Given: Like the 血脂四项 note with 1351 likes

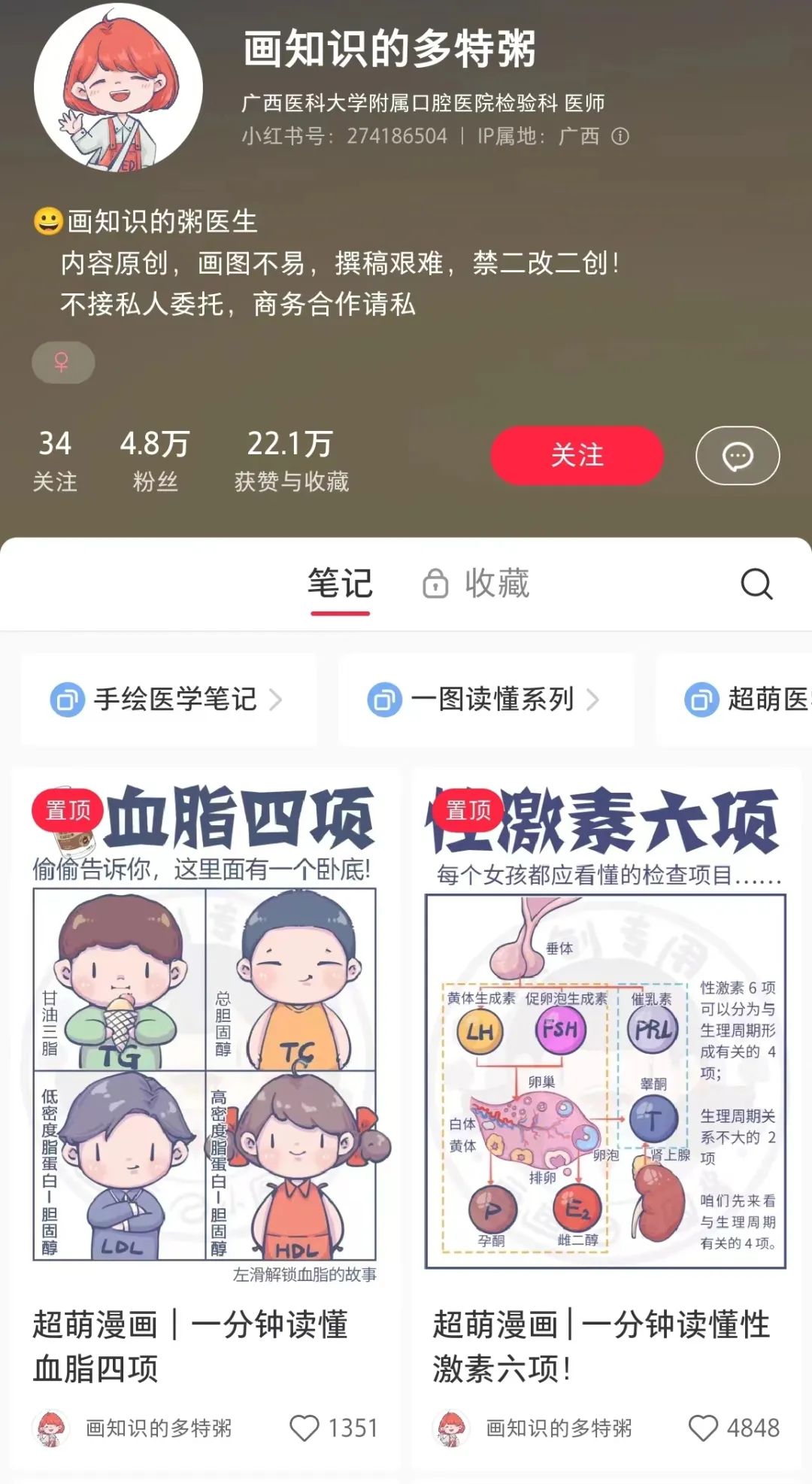Looking at the screenshot, I should tap(304, 1428).
